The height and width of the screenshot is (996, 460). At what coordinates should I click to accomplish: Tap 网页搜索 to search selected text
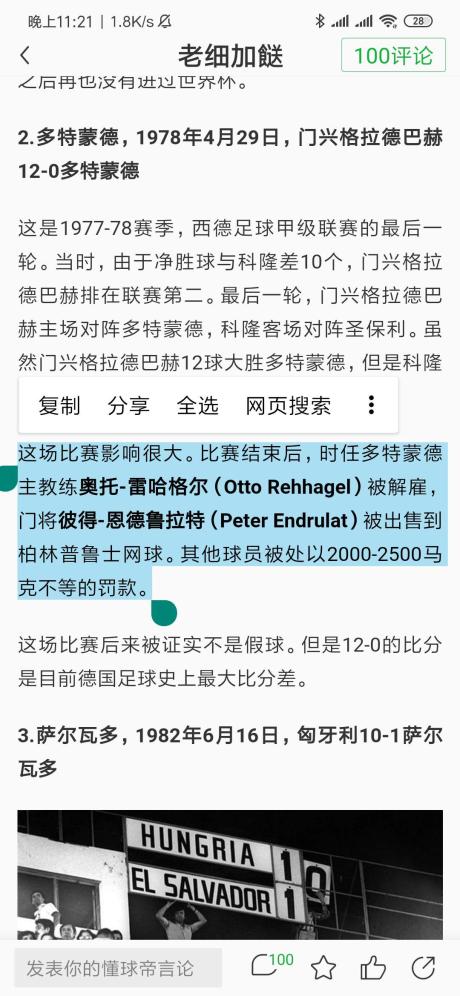click(x=288, y=405)
